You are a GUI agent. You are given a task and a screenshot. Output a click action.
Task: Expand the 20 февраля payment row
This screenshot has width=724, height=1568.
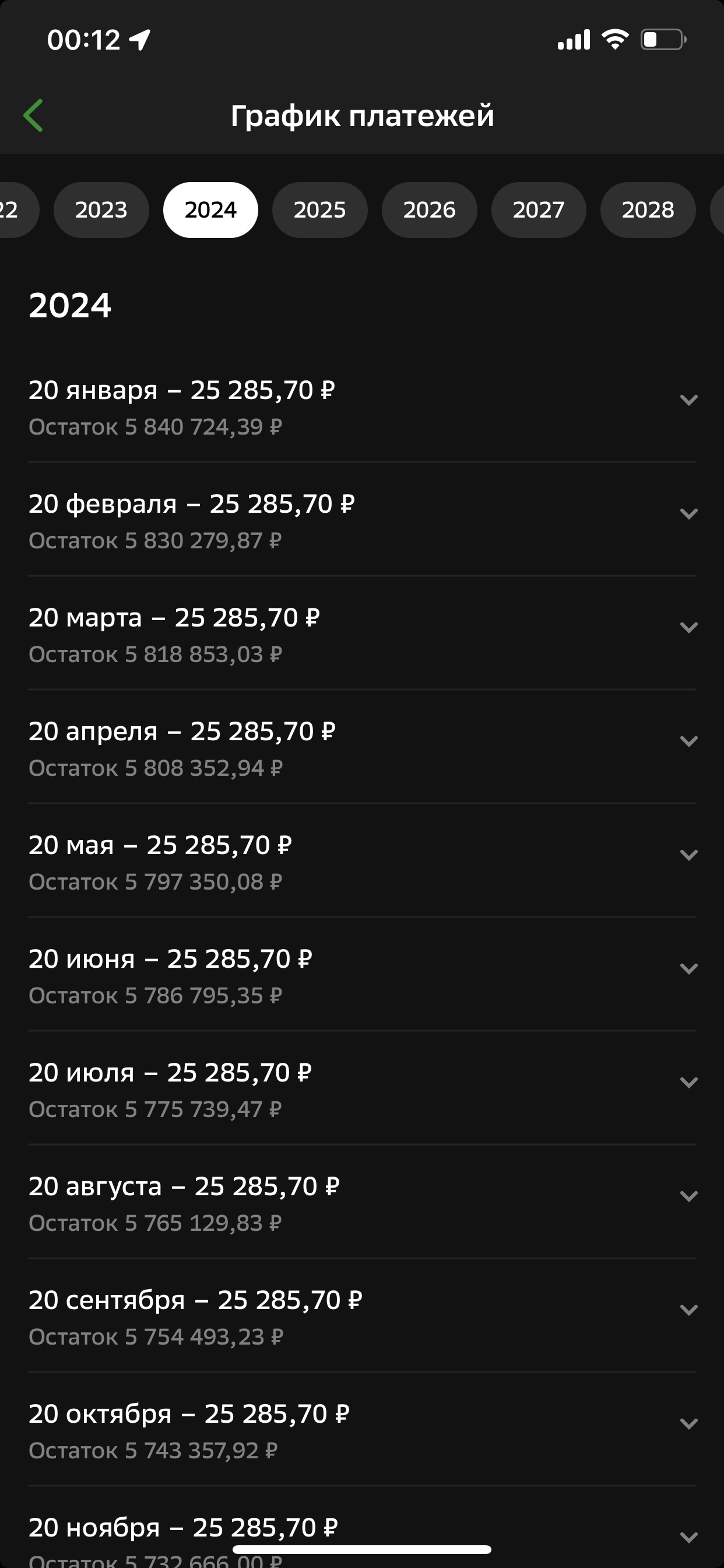coord(688,514)
